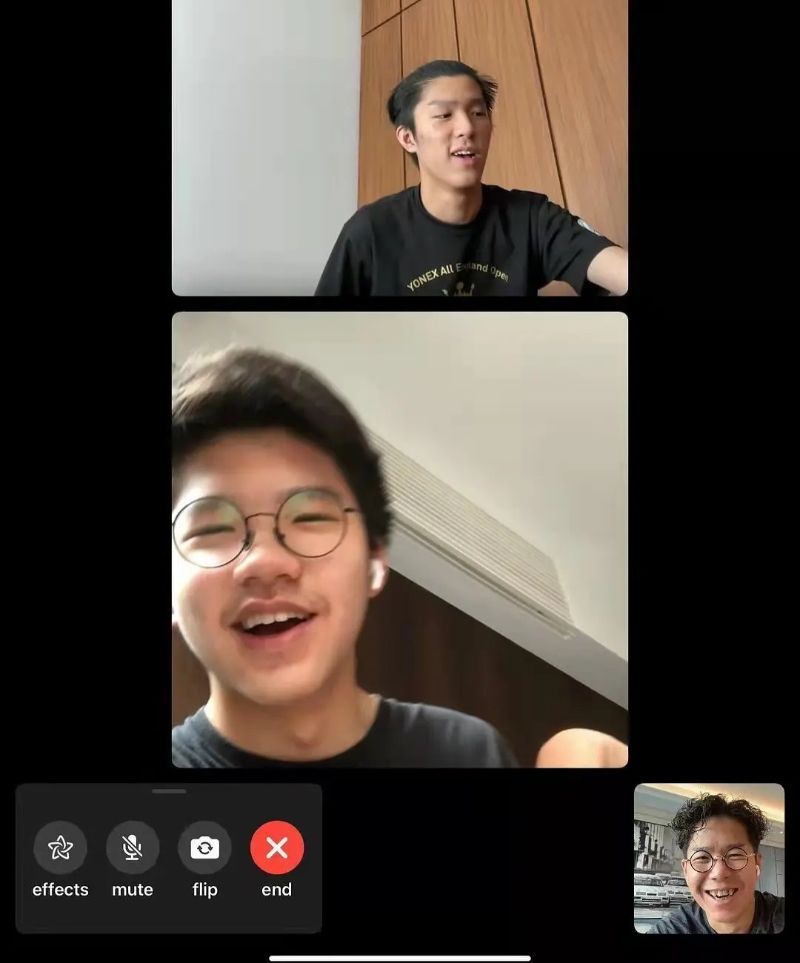Open the video effects button
The height and width of the screenshot is (963, 800).
point(60,848)
